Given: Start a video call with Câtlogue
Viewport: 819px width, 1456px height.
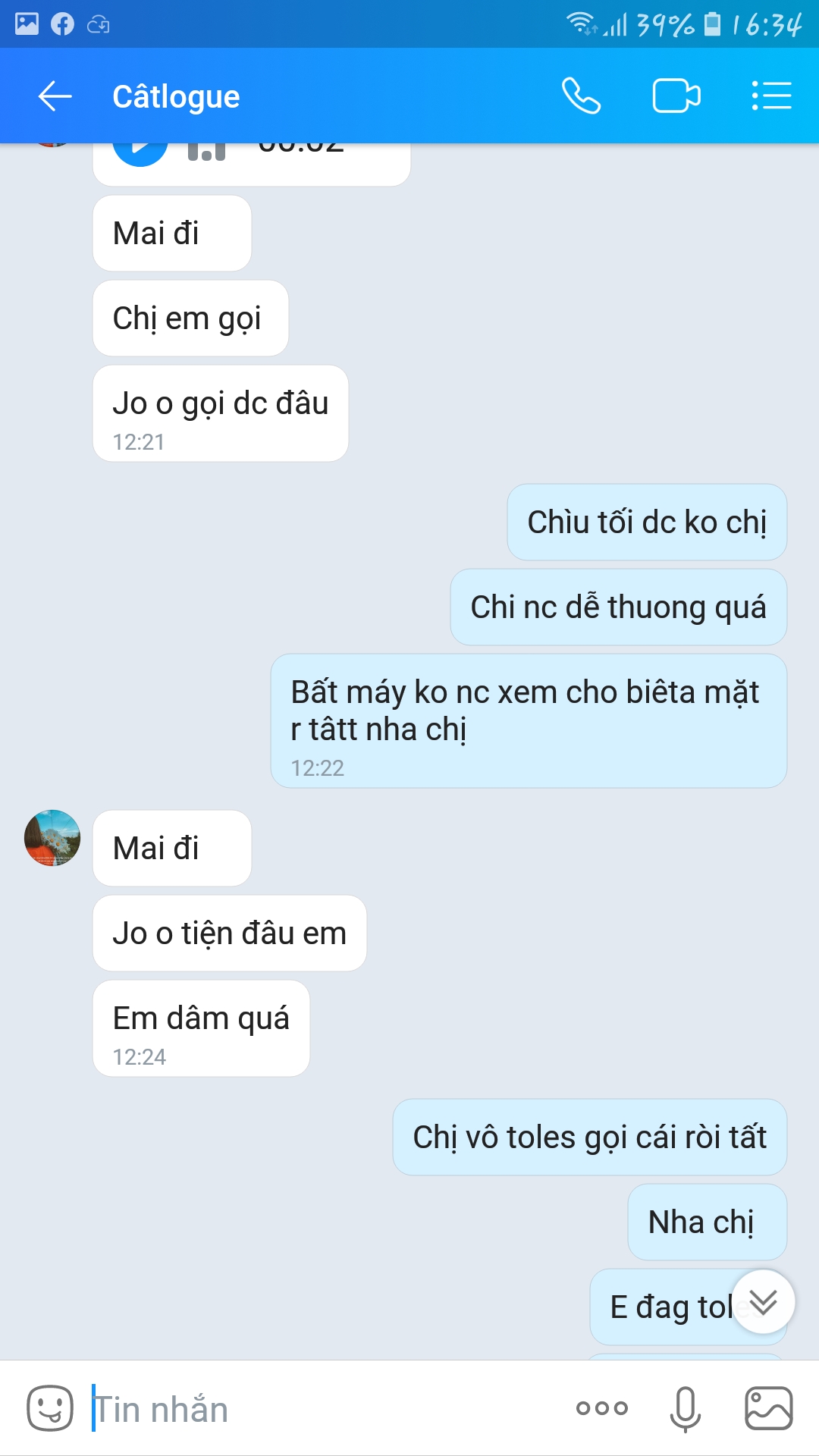Looking at the screenshot, I should [676, 96].
